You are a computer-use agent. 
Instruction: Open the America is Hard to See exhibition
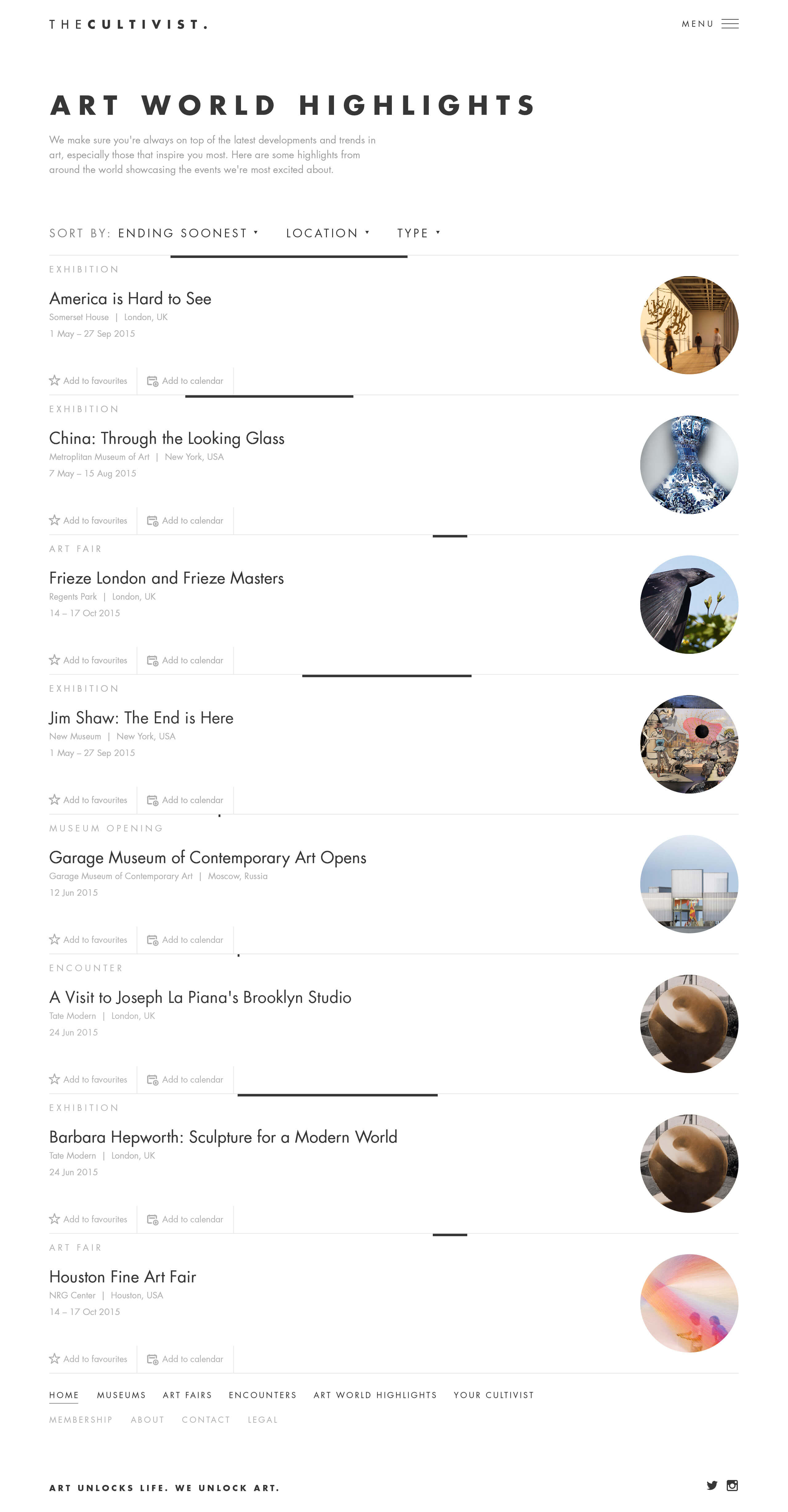point(130,299)
